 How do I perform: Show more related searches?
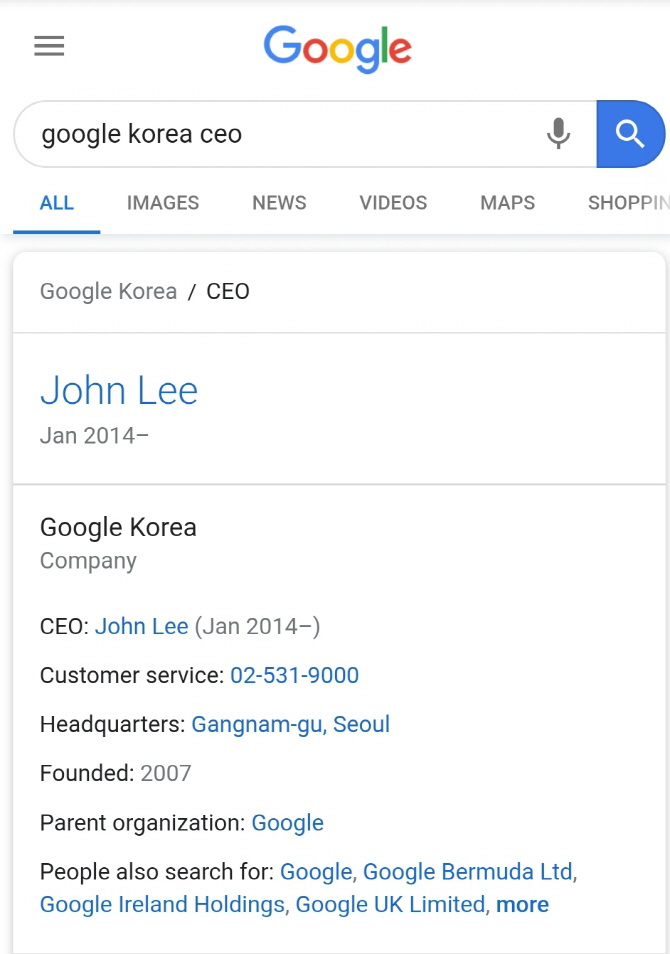(522, 905)
